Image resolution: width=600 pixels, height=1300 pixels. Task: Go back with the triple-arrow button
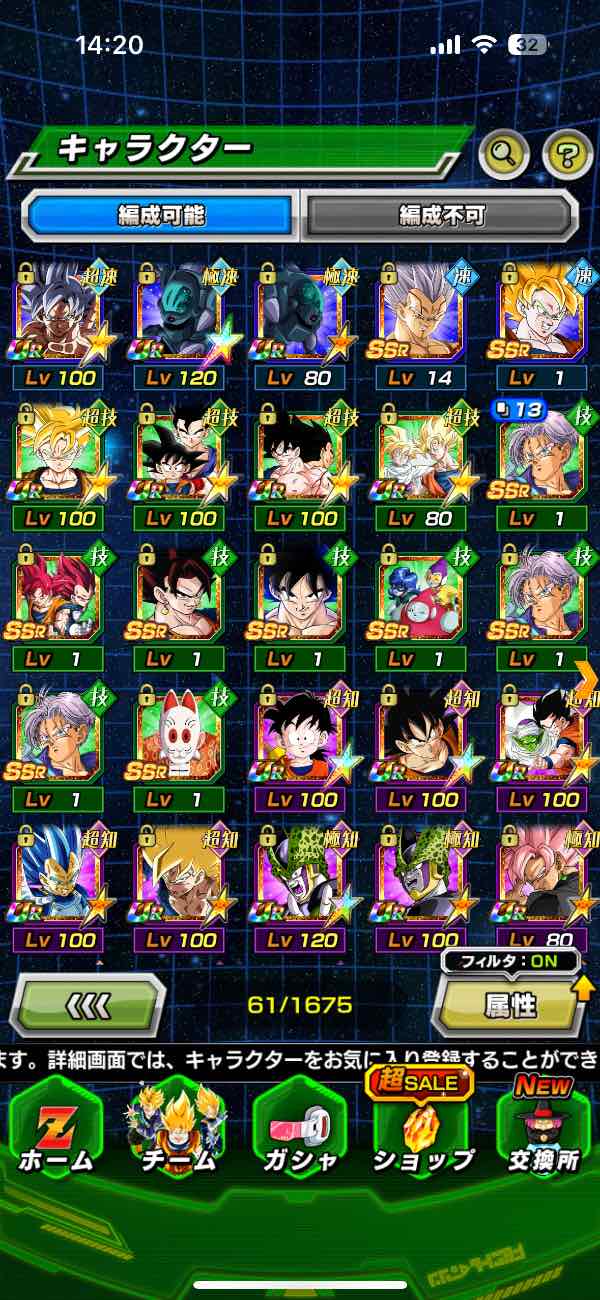[88, 1003]
